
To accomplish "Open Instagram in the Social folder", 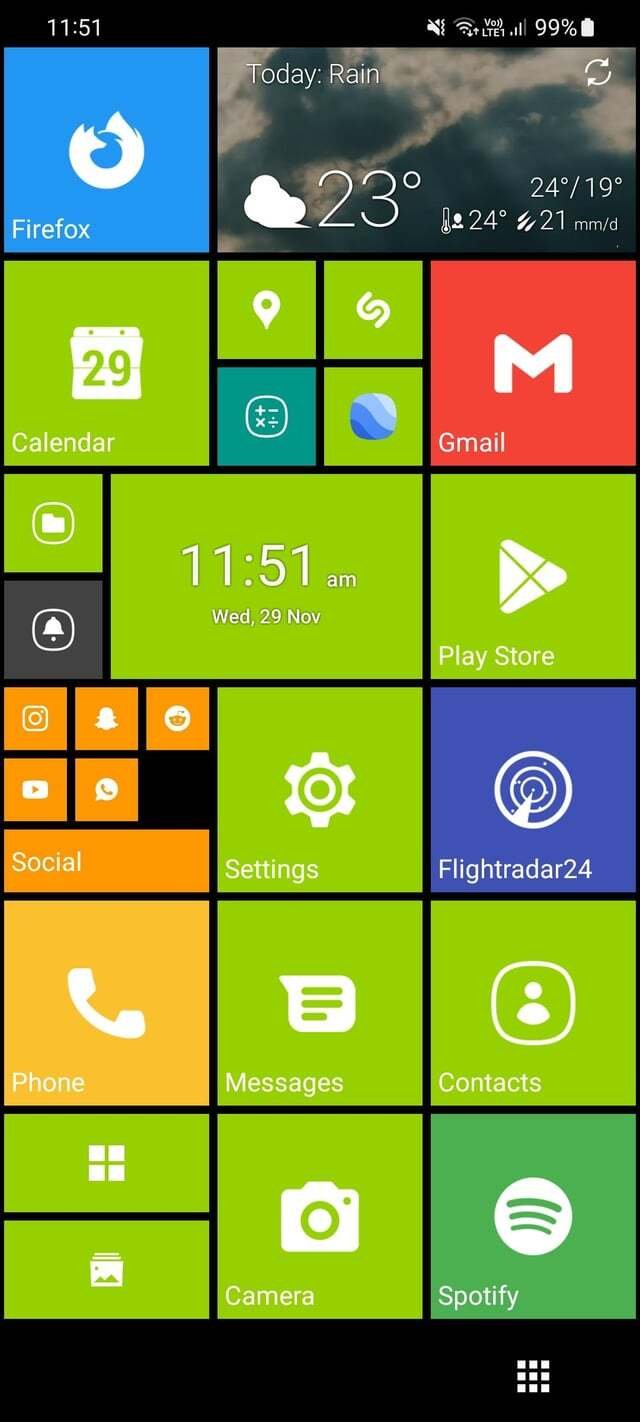I will pos(35,718).
